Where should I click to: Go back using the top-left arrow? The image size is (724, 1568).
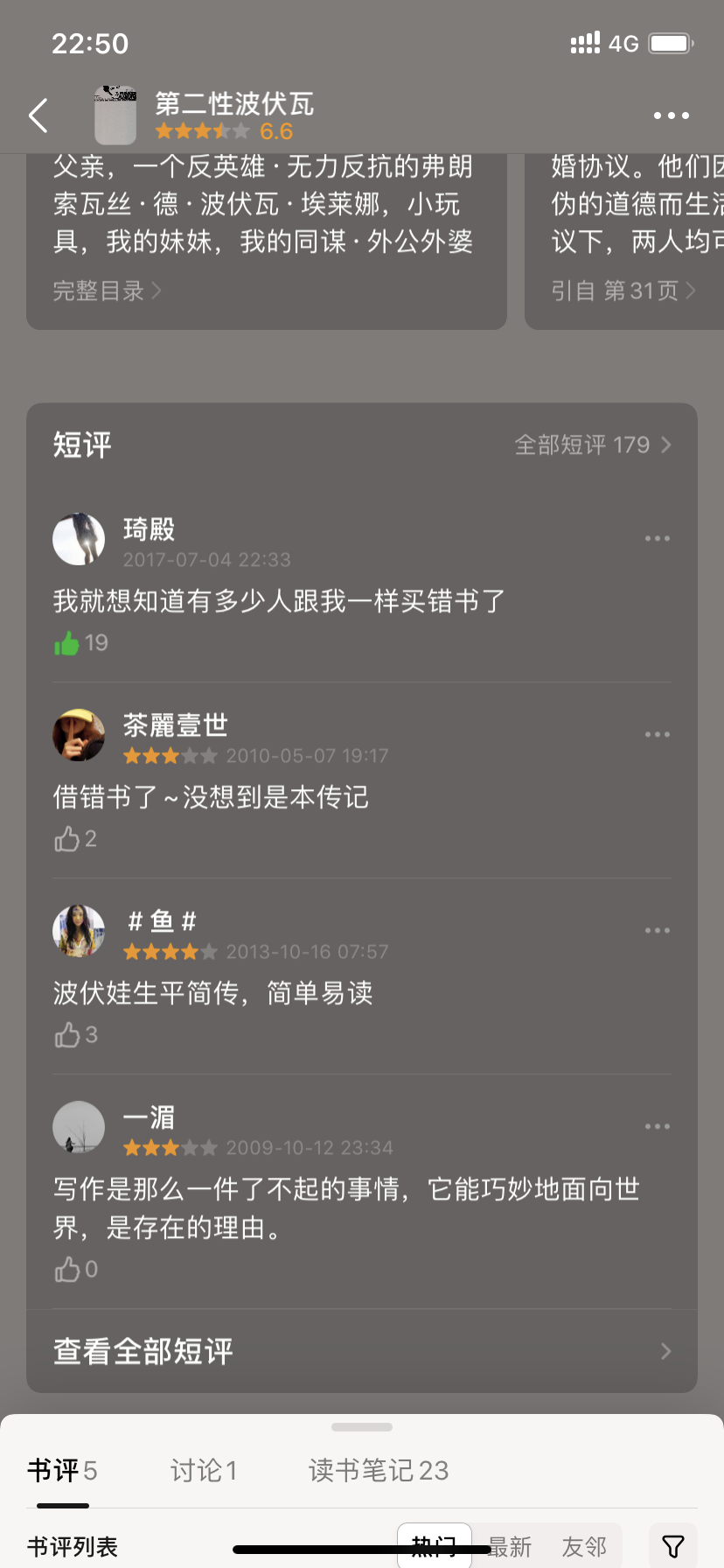[x=38, y=115]
